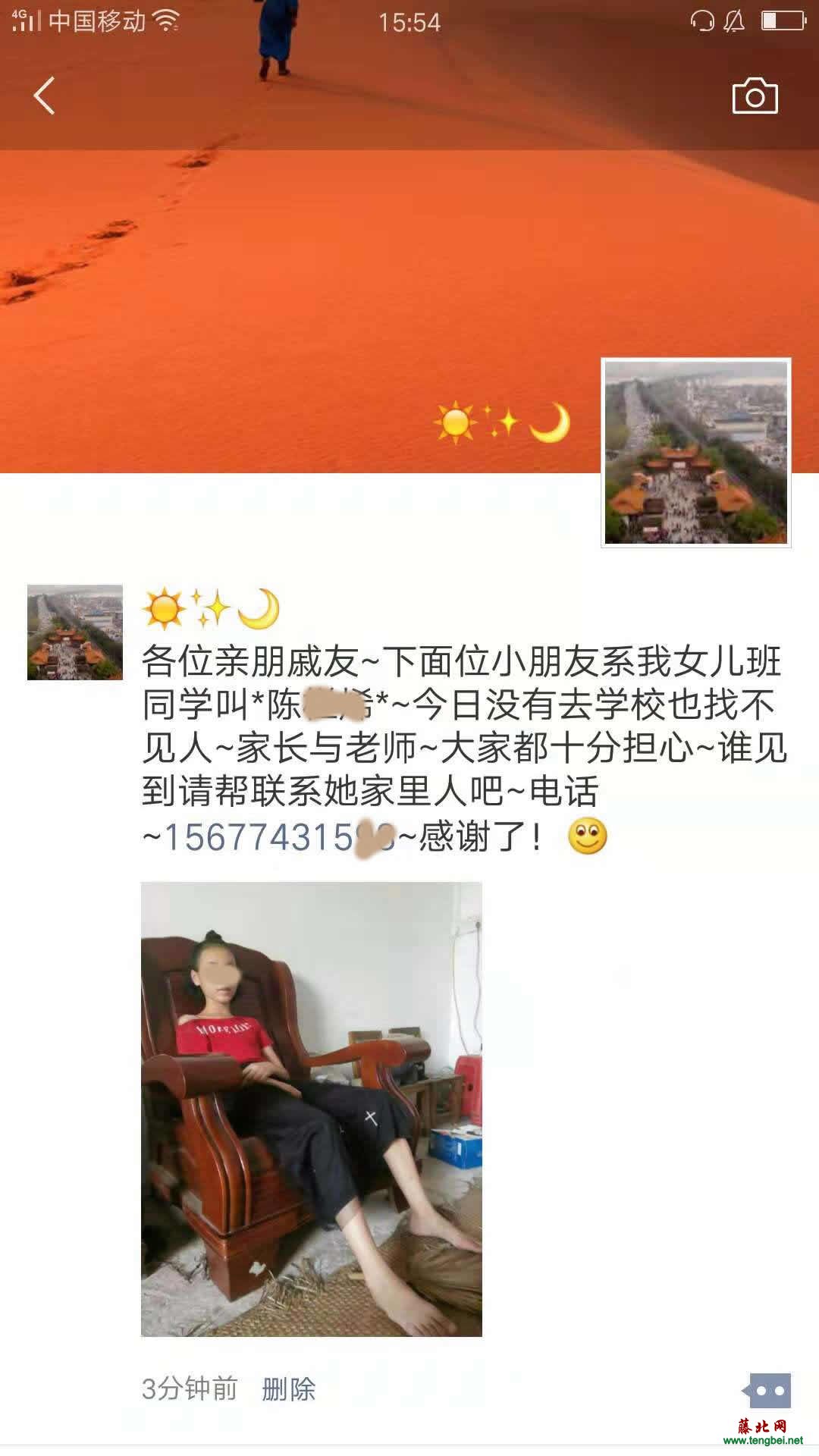The image size is (819, 1456).
Task: Delete this post via 删除
Action: [288, 1389]
